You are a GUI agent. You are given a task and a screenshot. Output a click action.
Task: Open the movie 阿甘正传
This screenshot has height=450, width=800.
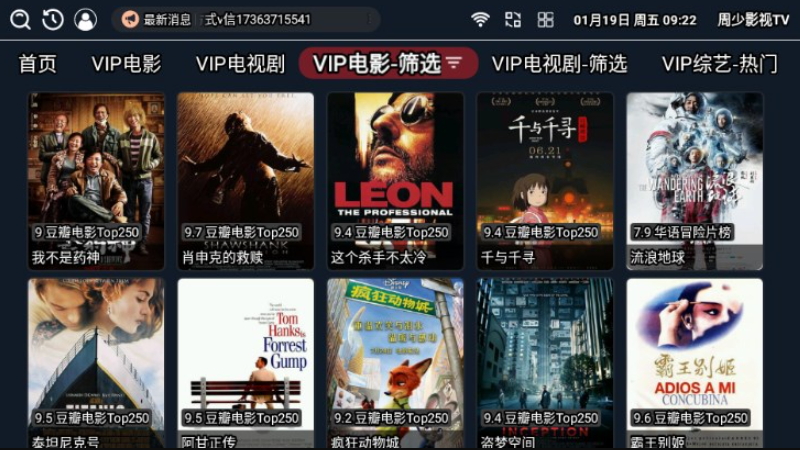[x=245, y=362]
